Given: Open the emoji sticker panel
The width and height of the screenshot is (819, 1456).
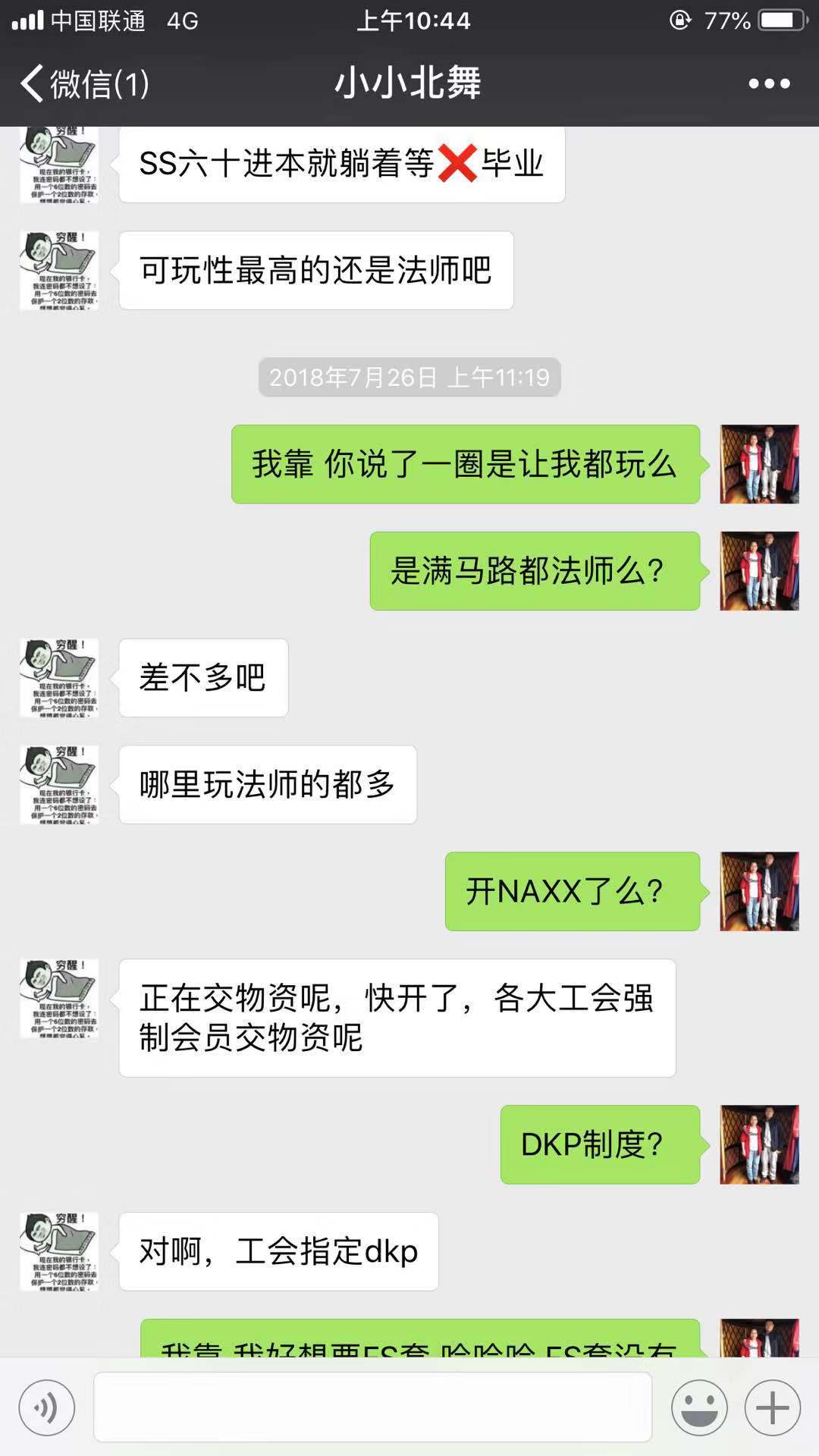Looking at the screenshot, I should (698, 1408).
